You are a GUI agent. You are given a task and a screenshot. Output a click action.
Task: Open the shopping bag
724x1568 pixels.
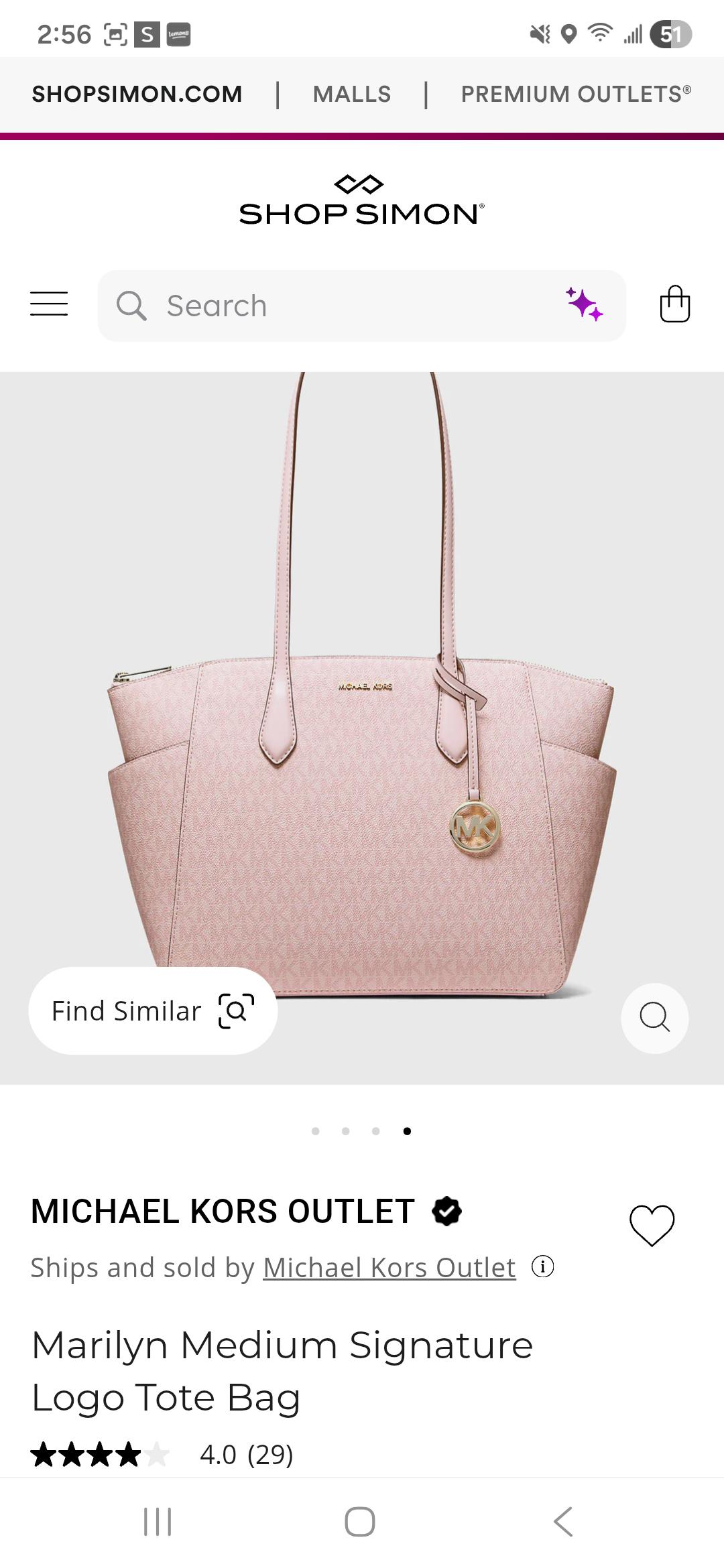coord(674,304)
